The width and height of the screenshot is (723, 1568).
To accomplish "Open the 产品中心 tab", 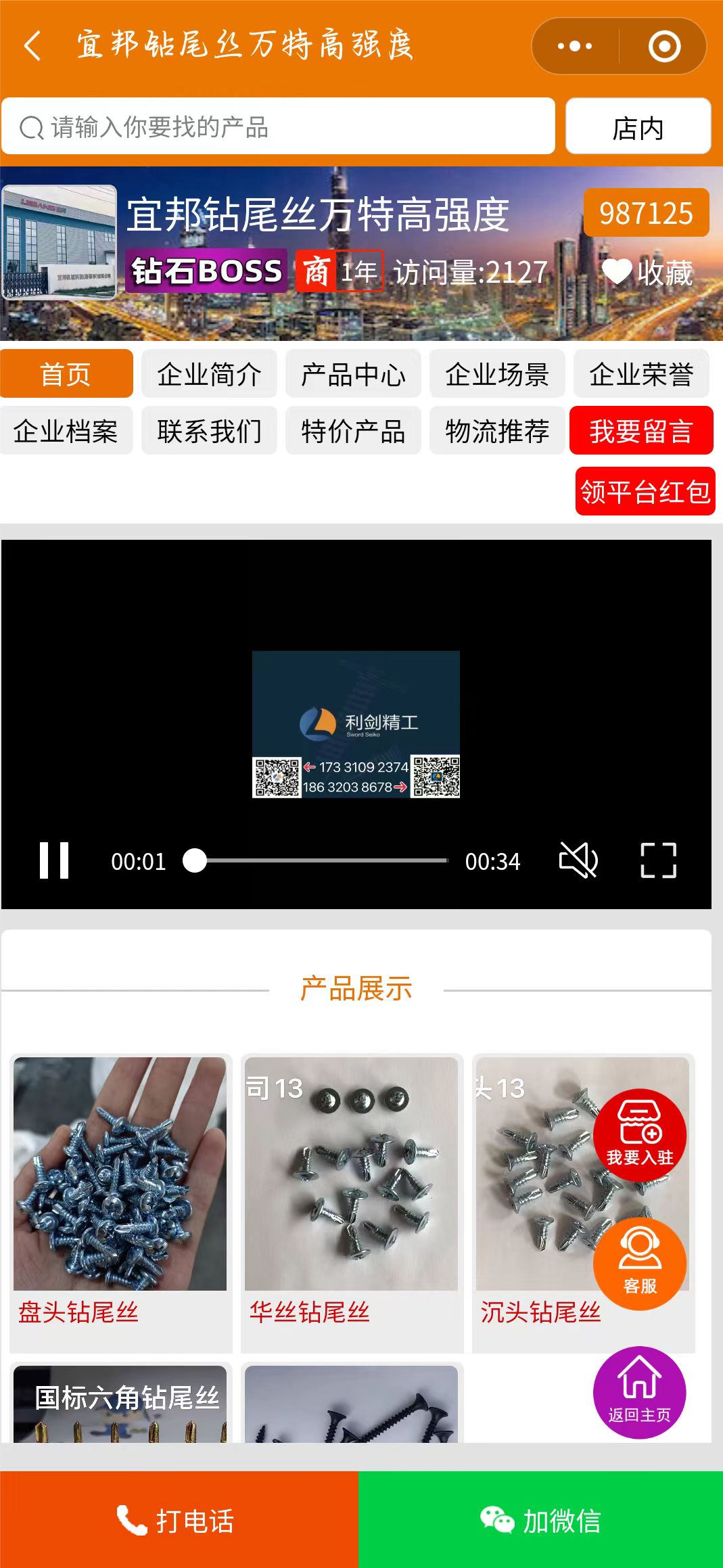I will pyautogui.click(x=353, y=374).
